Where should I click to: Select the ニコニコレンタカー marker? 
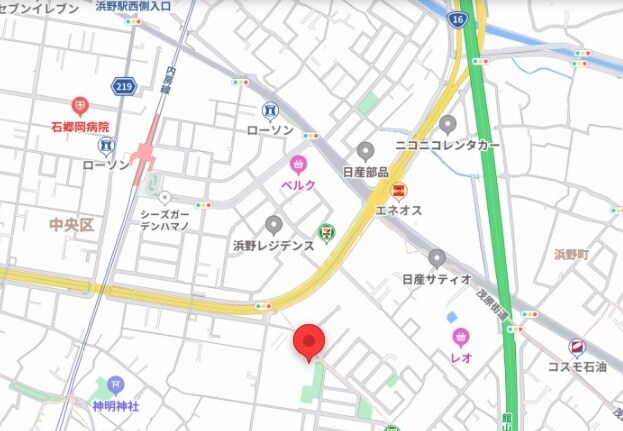coord(447,125)
